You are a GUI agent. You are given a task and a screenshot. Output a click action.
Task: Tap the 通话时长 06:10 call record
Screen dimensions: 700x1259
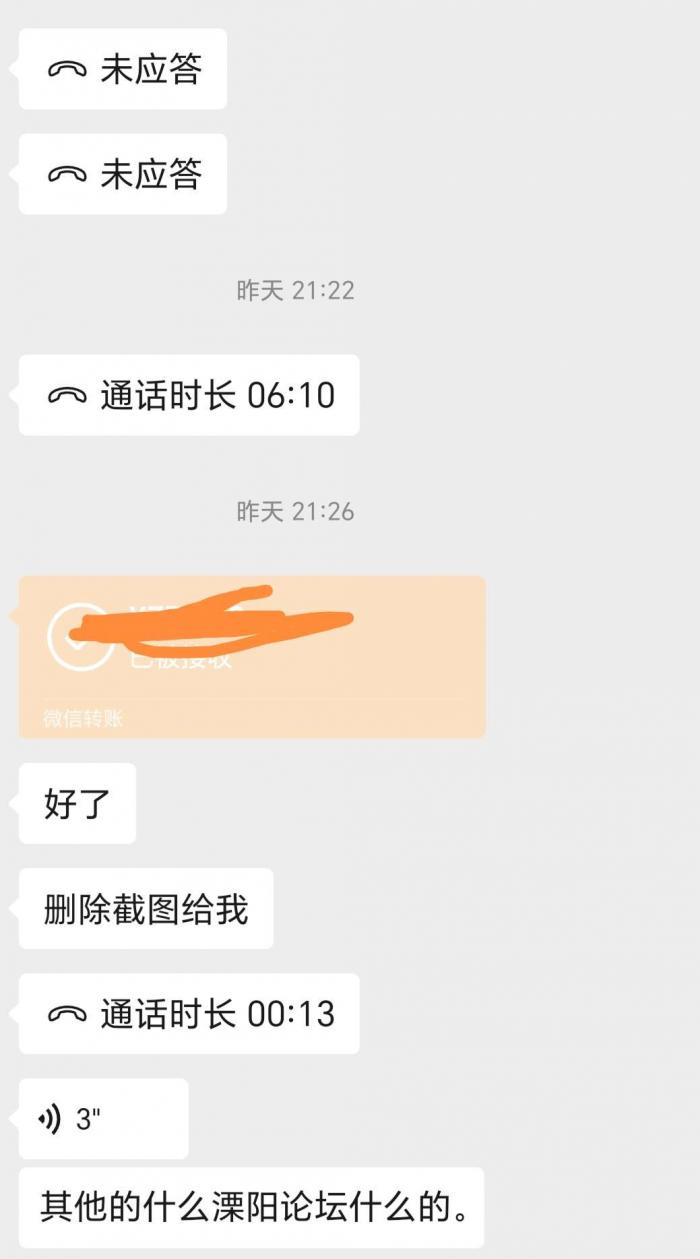pos(189,395)
